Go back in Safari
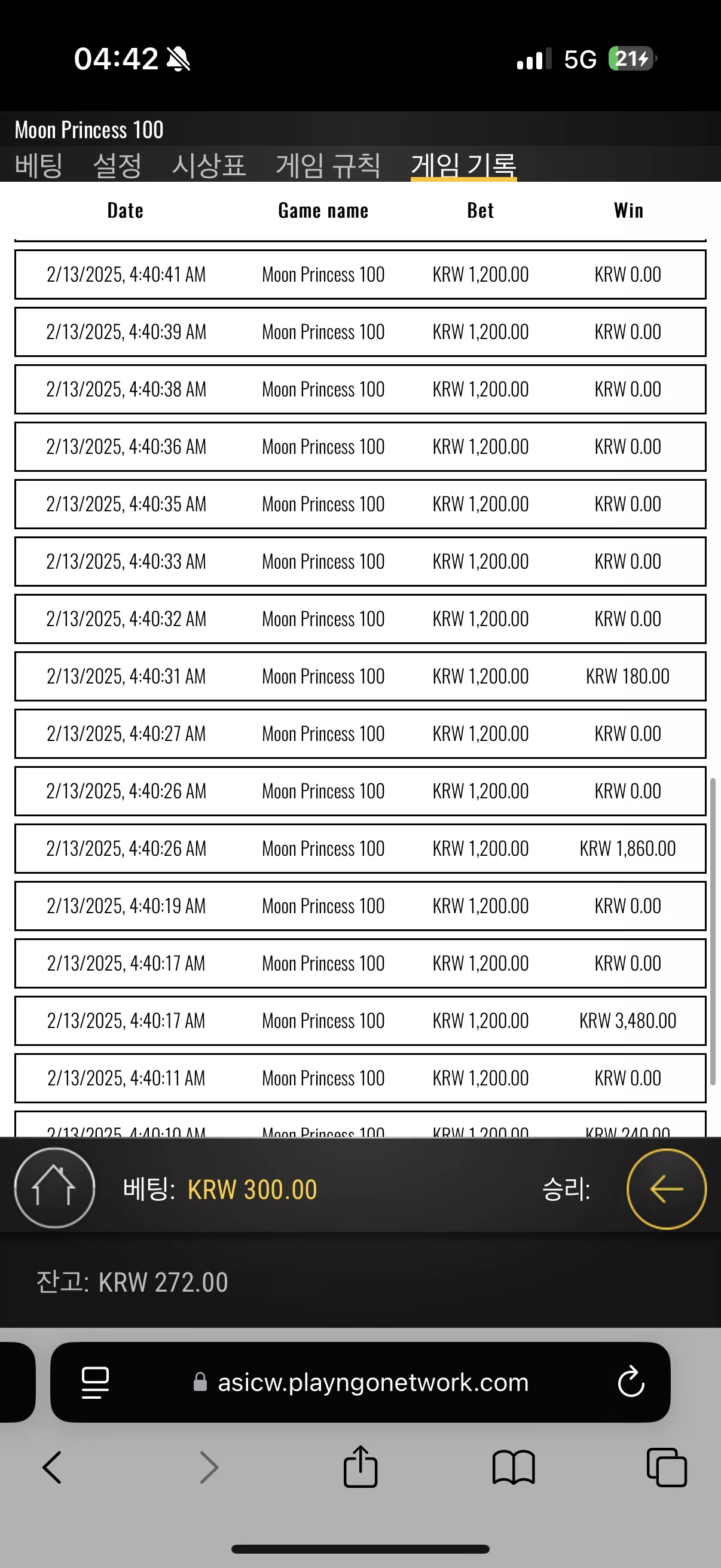 point(53,1468)
